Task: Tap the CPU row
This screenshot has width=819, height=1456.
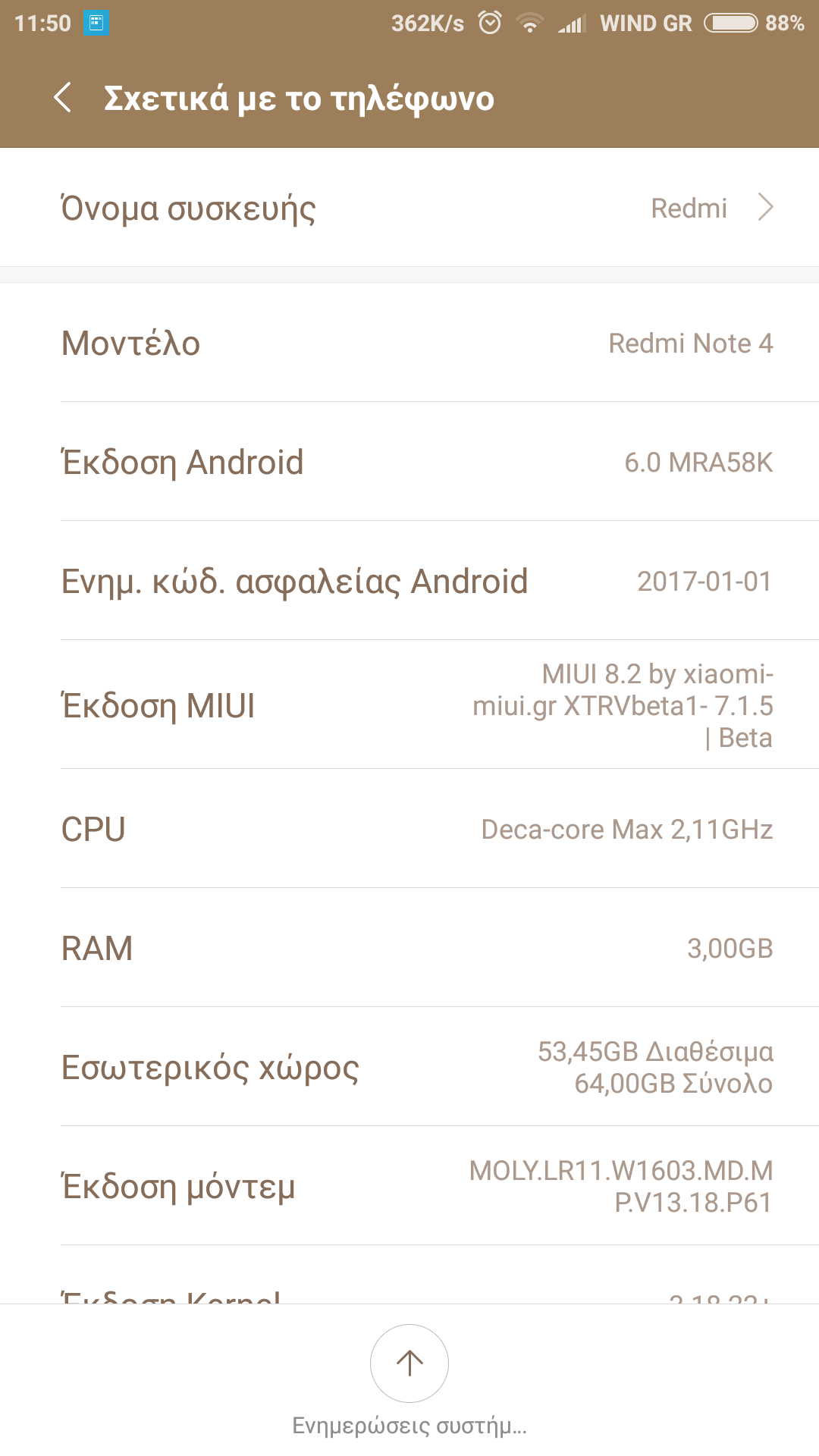Action: pos(409,829)
